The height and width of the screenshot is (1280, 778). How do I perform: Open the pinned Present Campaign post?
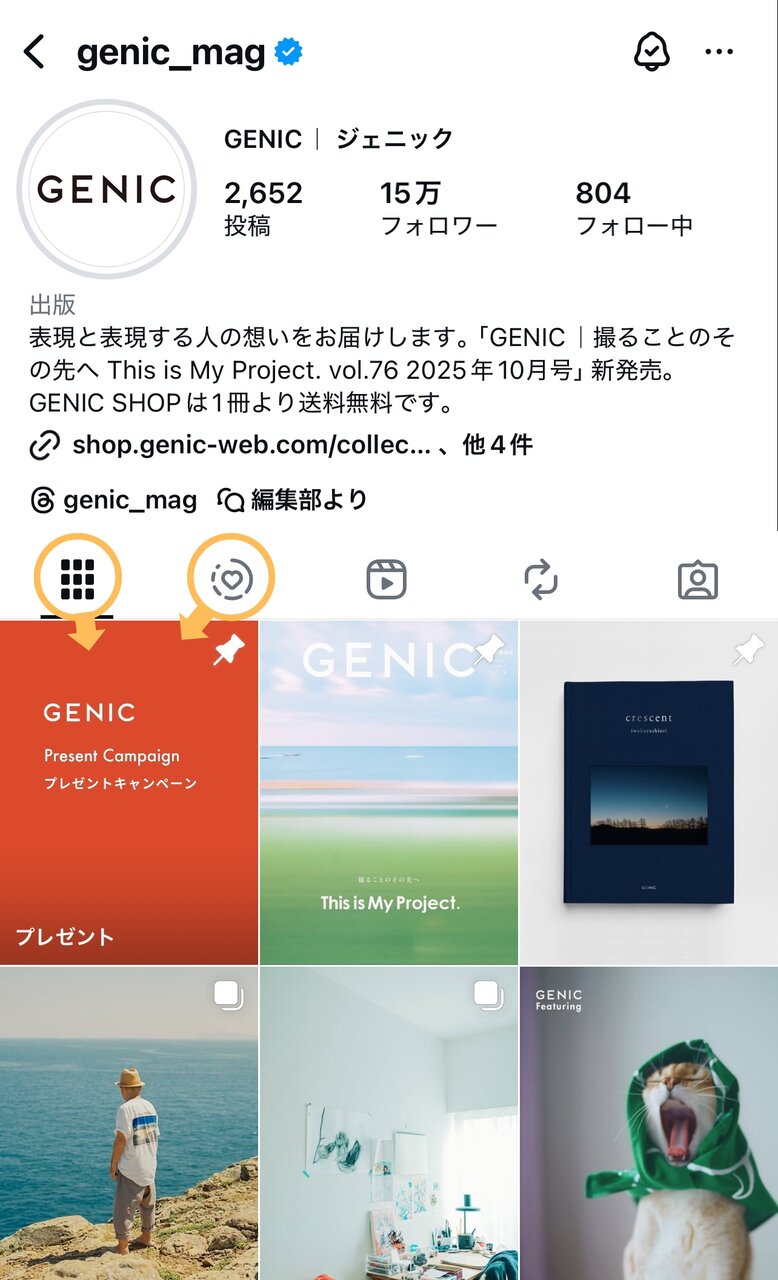click(x=129, y=792)
